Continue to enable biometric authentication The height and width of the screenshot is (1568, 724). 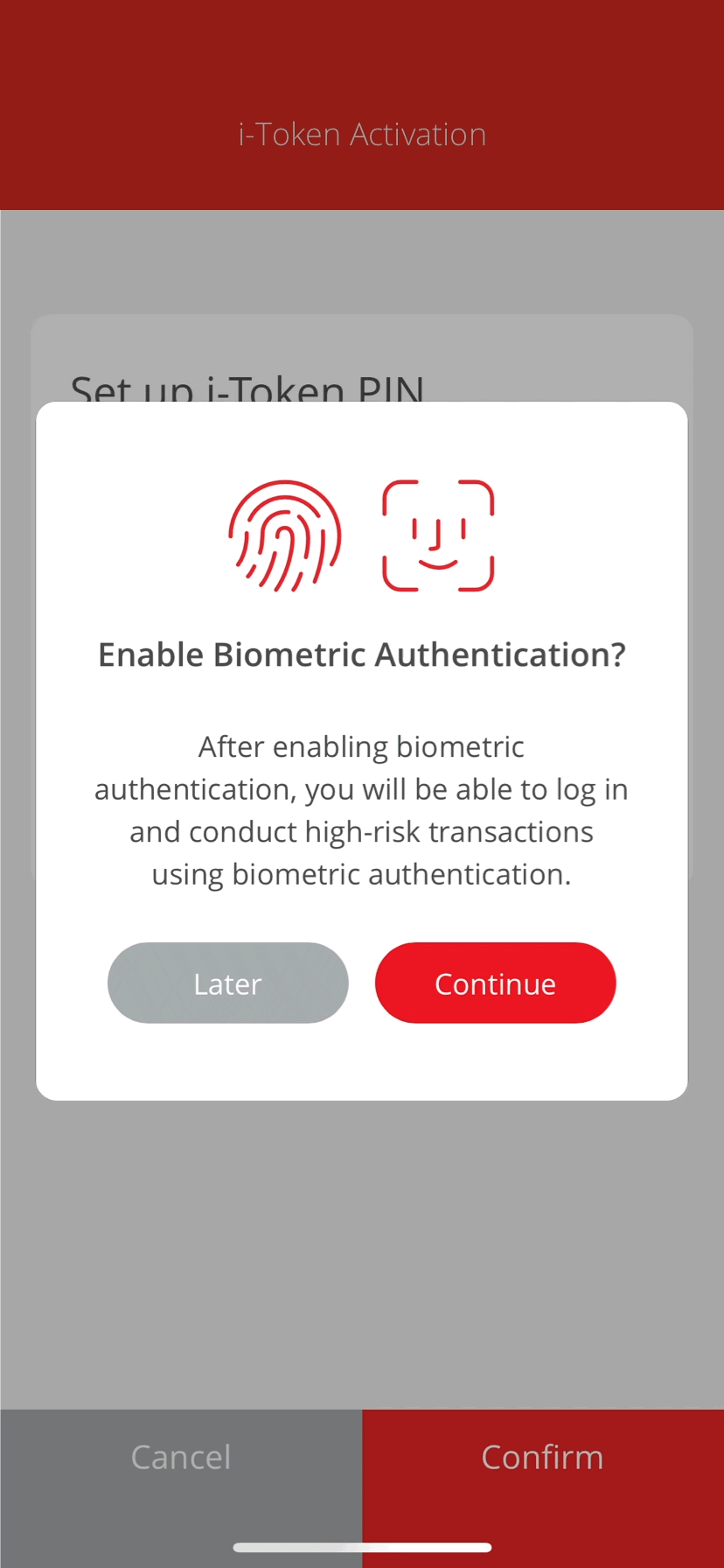click(495, 983)
